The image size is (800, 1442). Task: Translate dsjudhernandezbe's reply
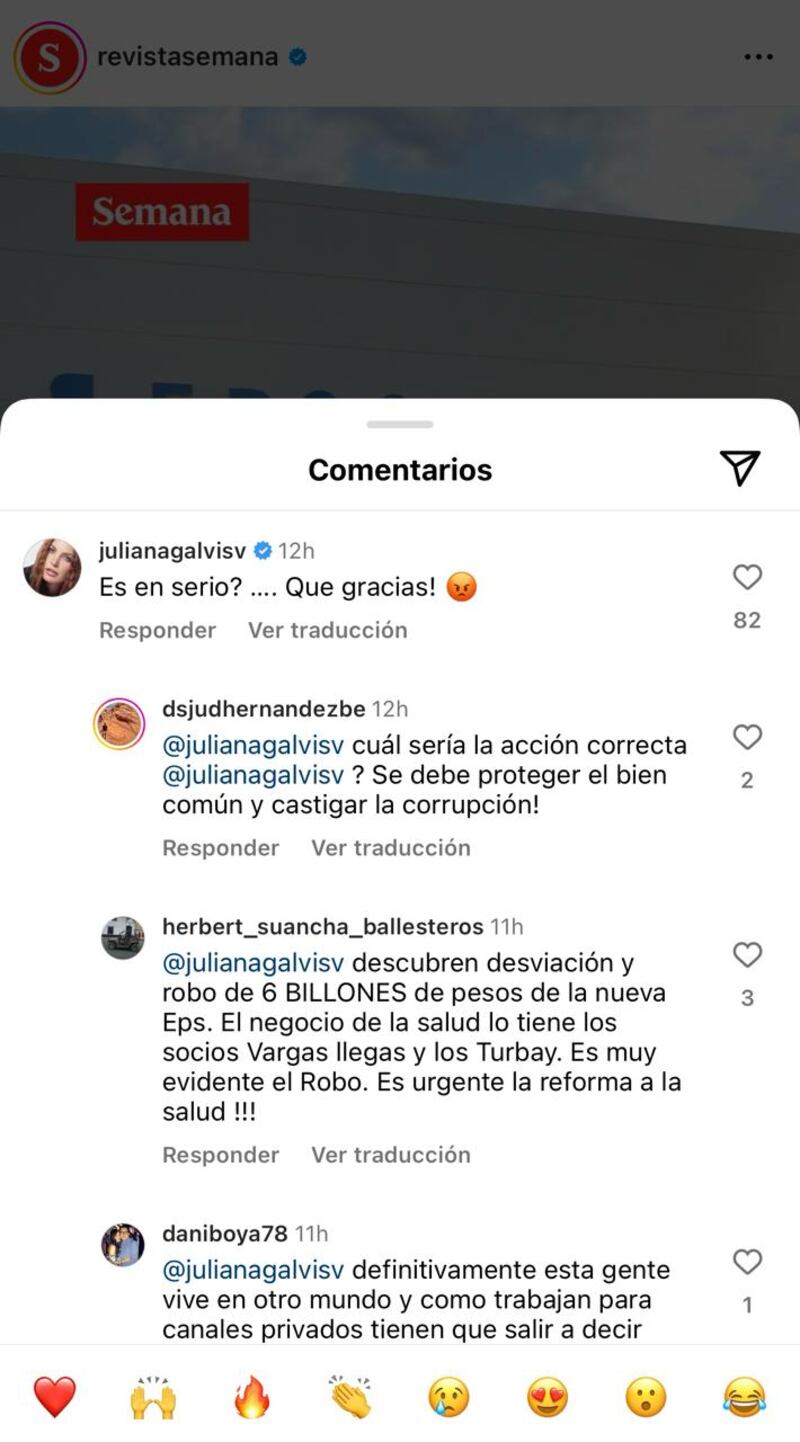390,848
